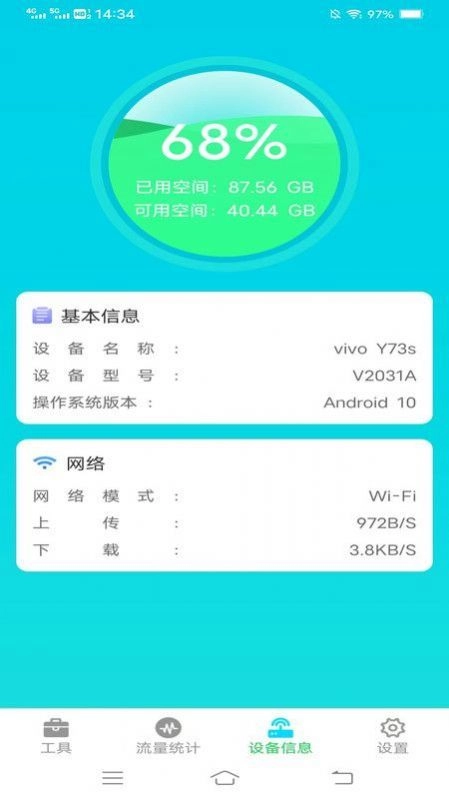Screen dimensions: 449x799
Task: Go to the 设置 tab
Action: (x=392, y=736)
